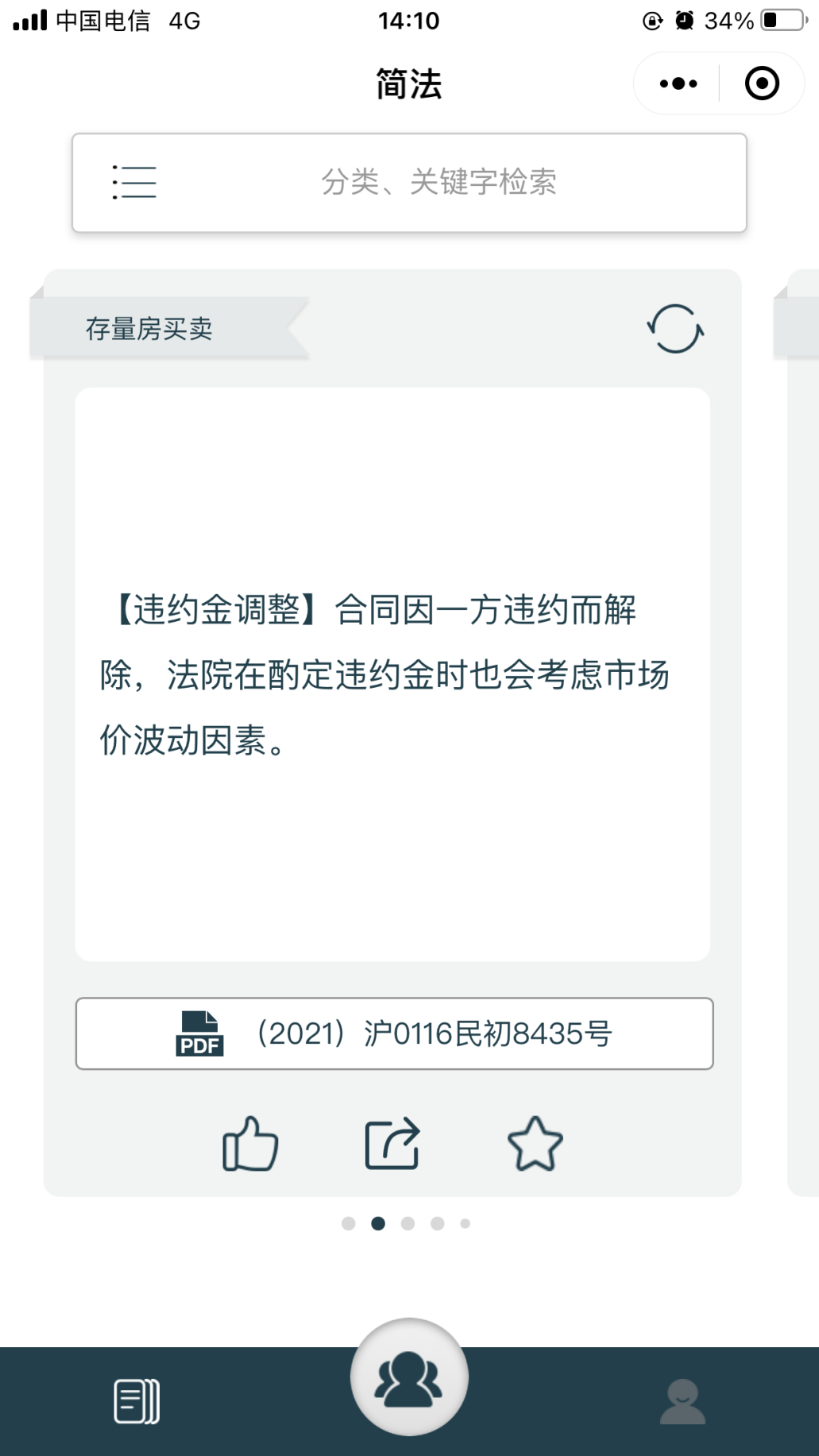The image size is (819, 1456).
Task: Close the mini program with the circle button
Action: pyautogui.click(x=762, y=83)
